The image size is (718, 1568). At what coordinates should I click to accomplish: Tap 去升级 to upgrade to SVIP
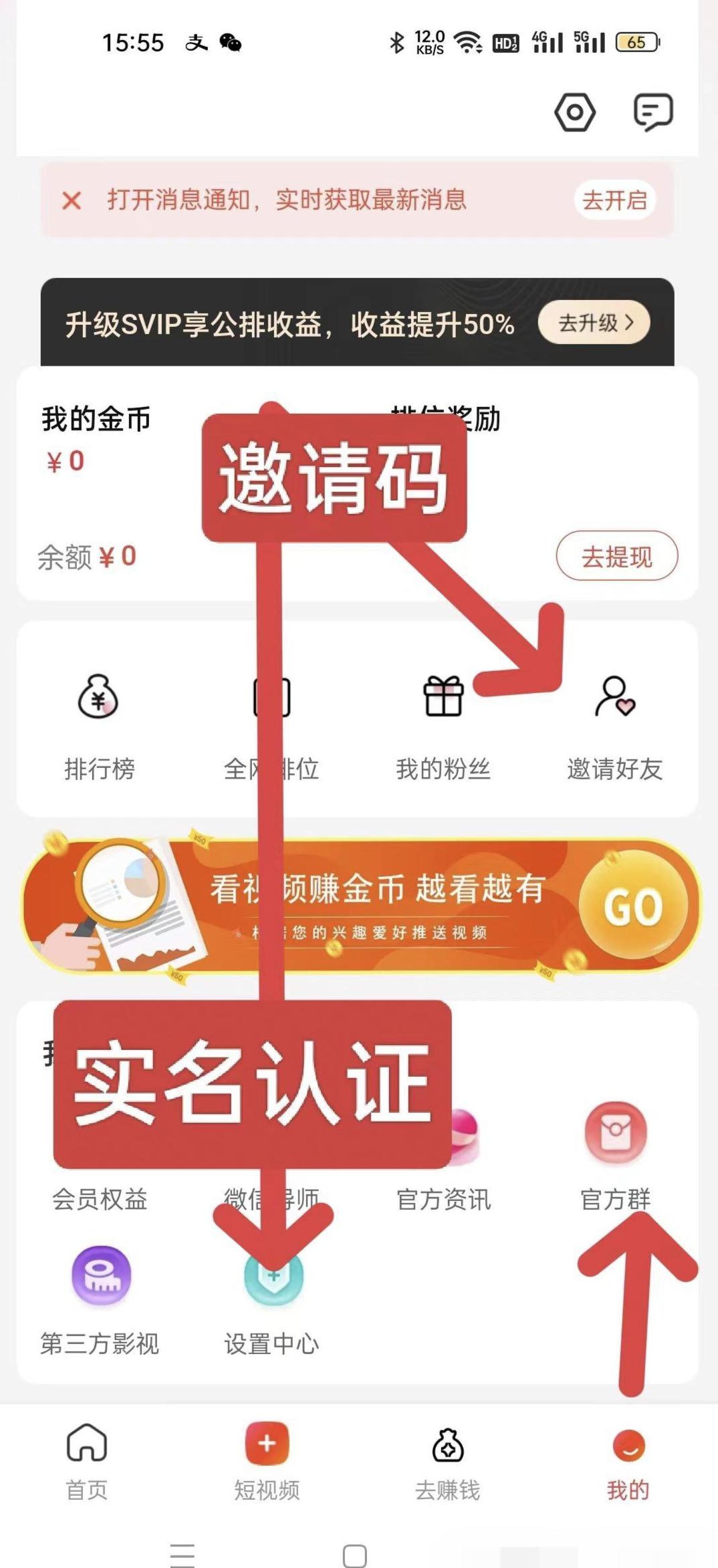594,323
